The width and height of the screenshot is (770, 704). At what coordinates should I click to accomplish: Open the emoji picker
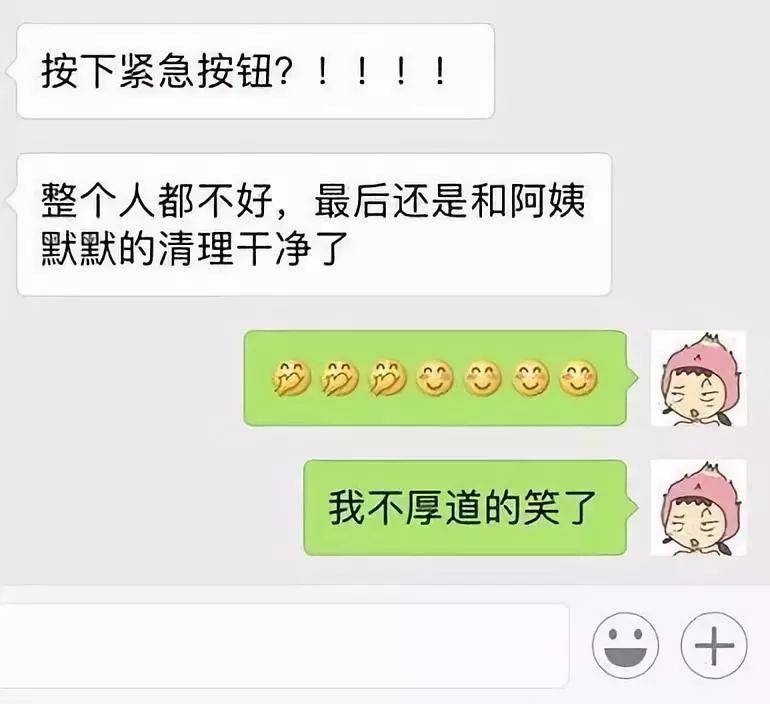(625, 646)
